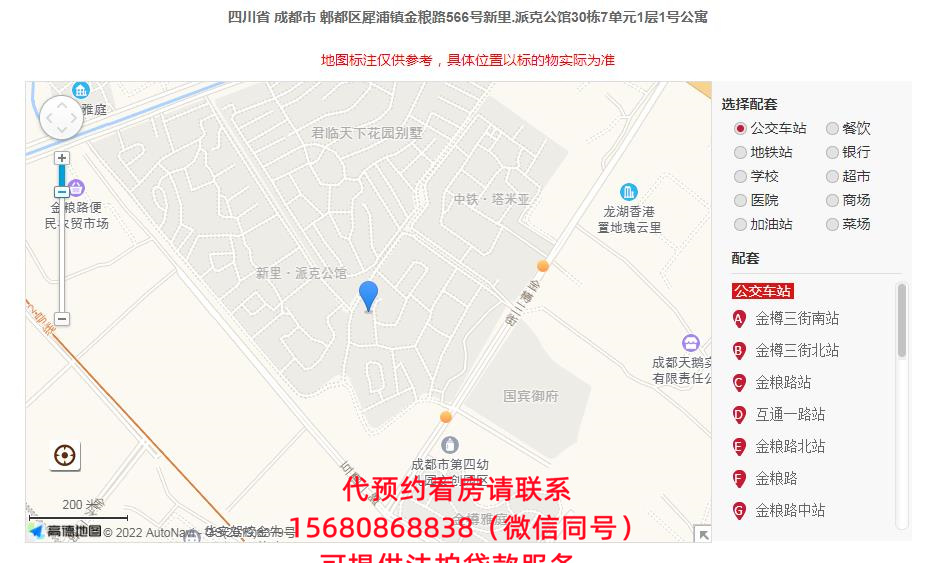Zoom in the map with plus

(x=62, y=158)
